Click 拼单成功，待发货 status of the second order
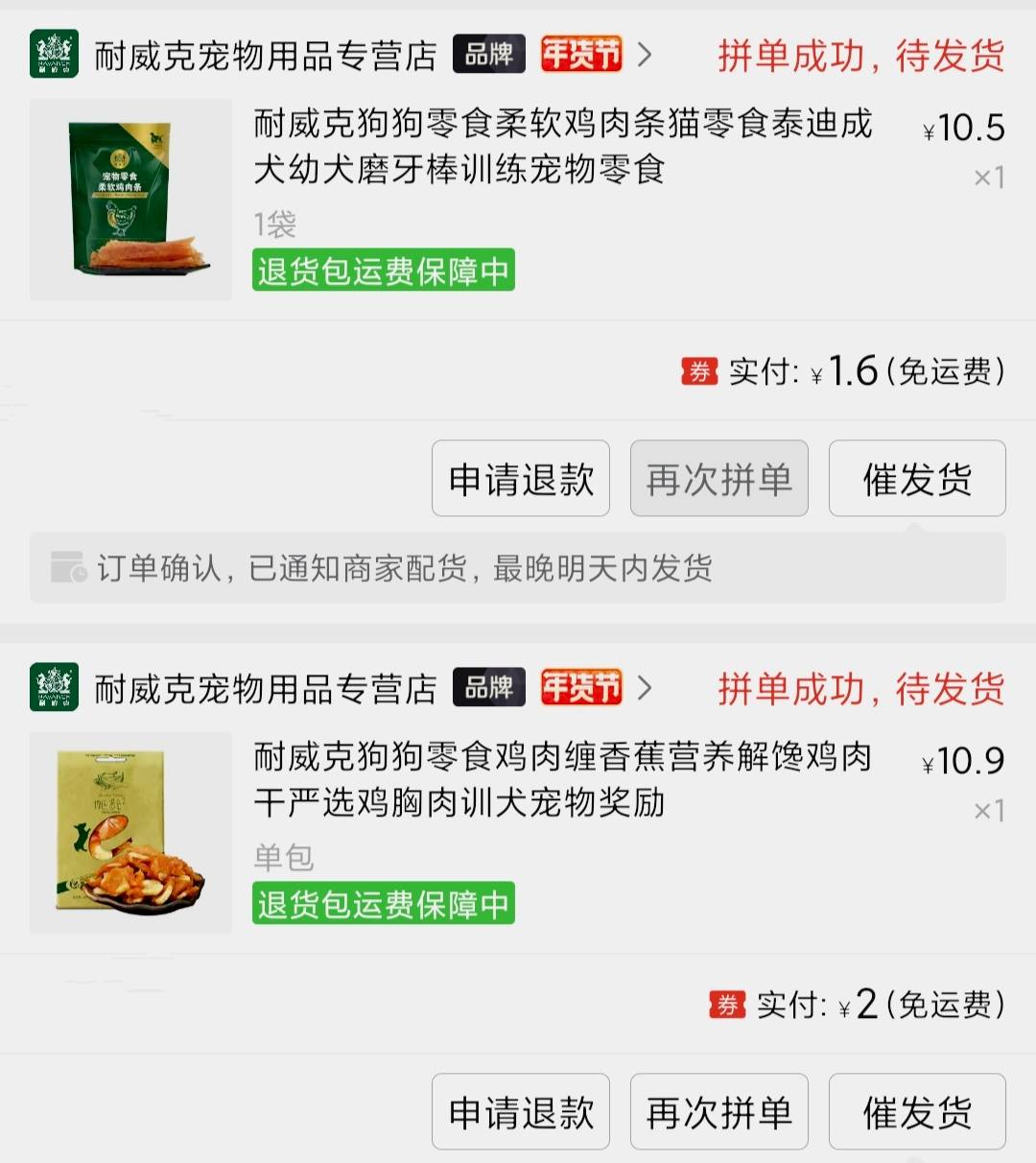The width and height of the screenshot is (1036, 1163). 860,690
